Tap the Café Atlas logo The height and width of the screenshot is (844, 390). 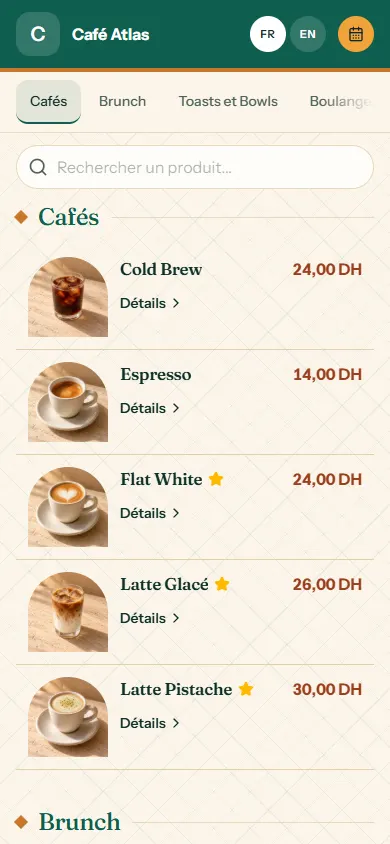(x=38, y=34)
